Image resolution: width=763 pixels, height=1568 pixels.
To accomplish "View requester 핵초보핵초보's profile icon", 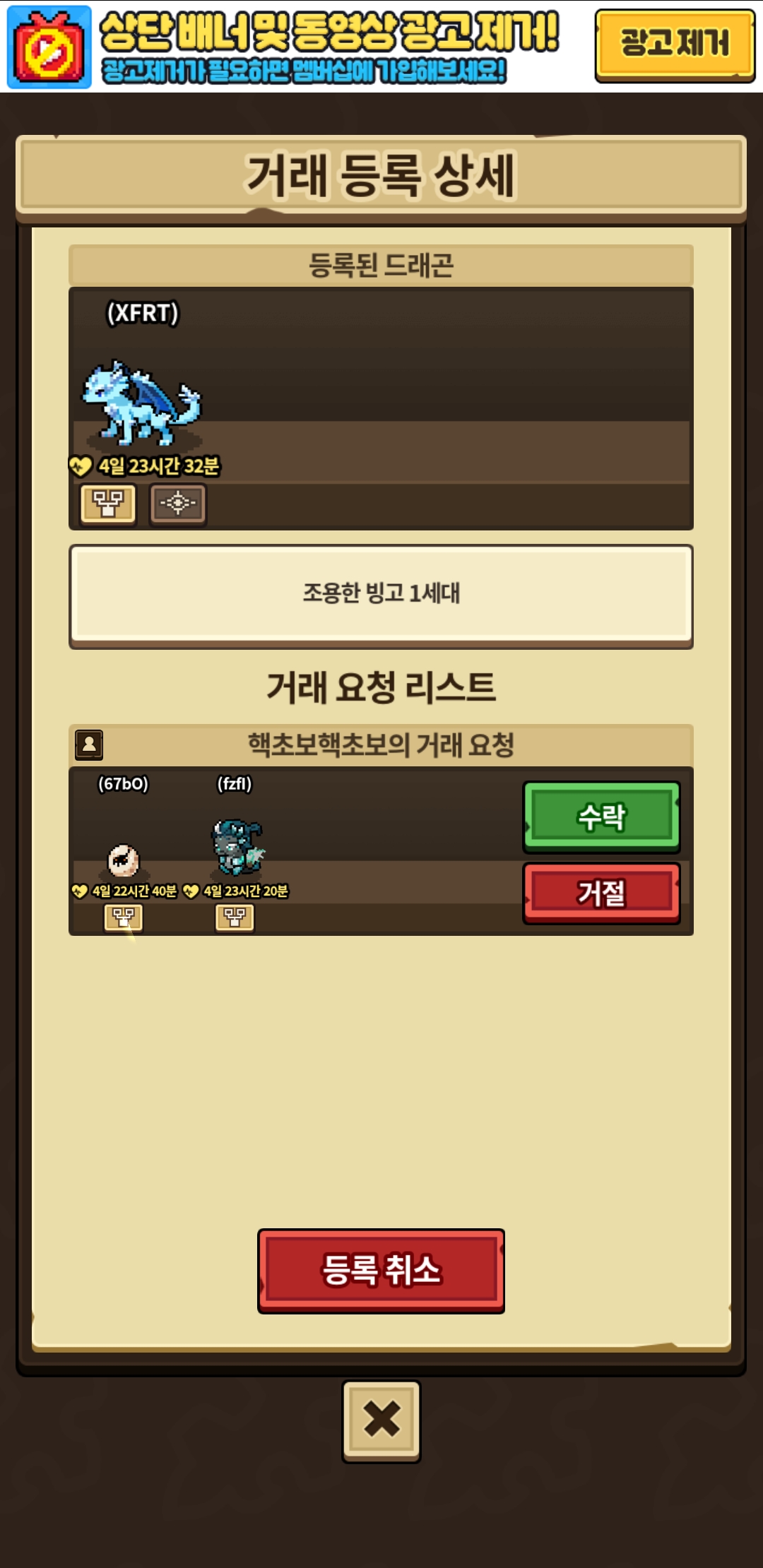I will click(89, 744).
